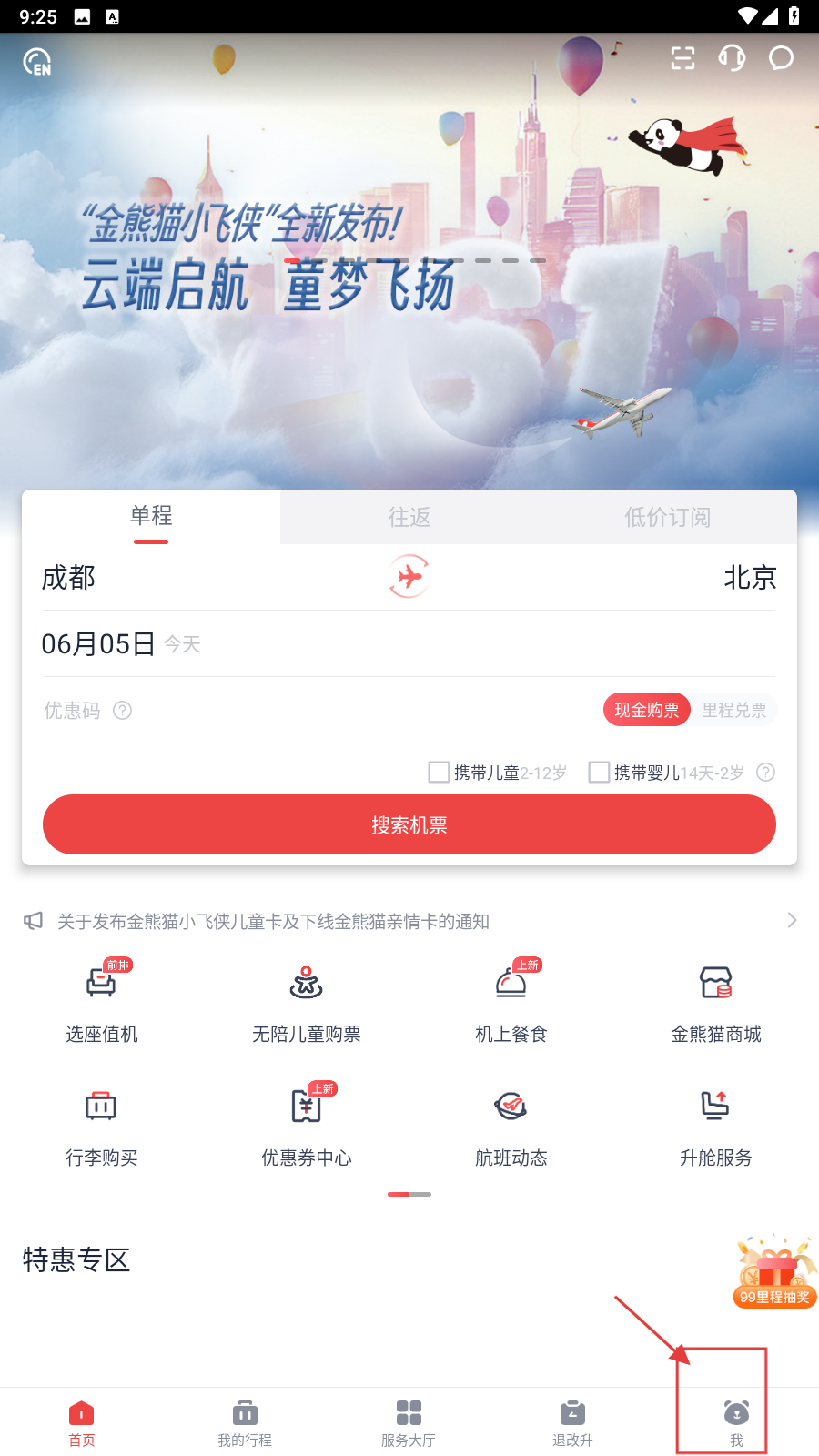Open 航班动态 flight status
Image resolution: width=819 pixels, height=1456 pixels.
511,1125
